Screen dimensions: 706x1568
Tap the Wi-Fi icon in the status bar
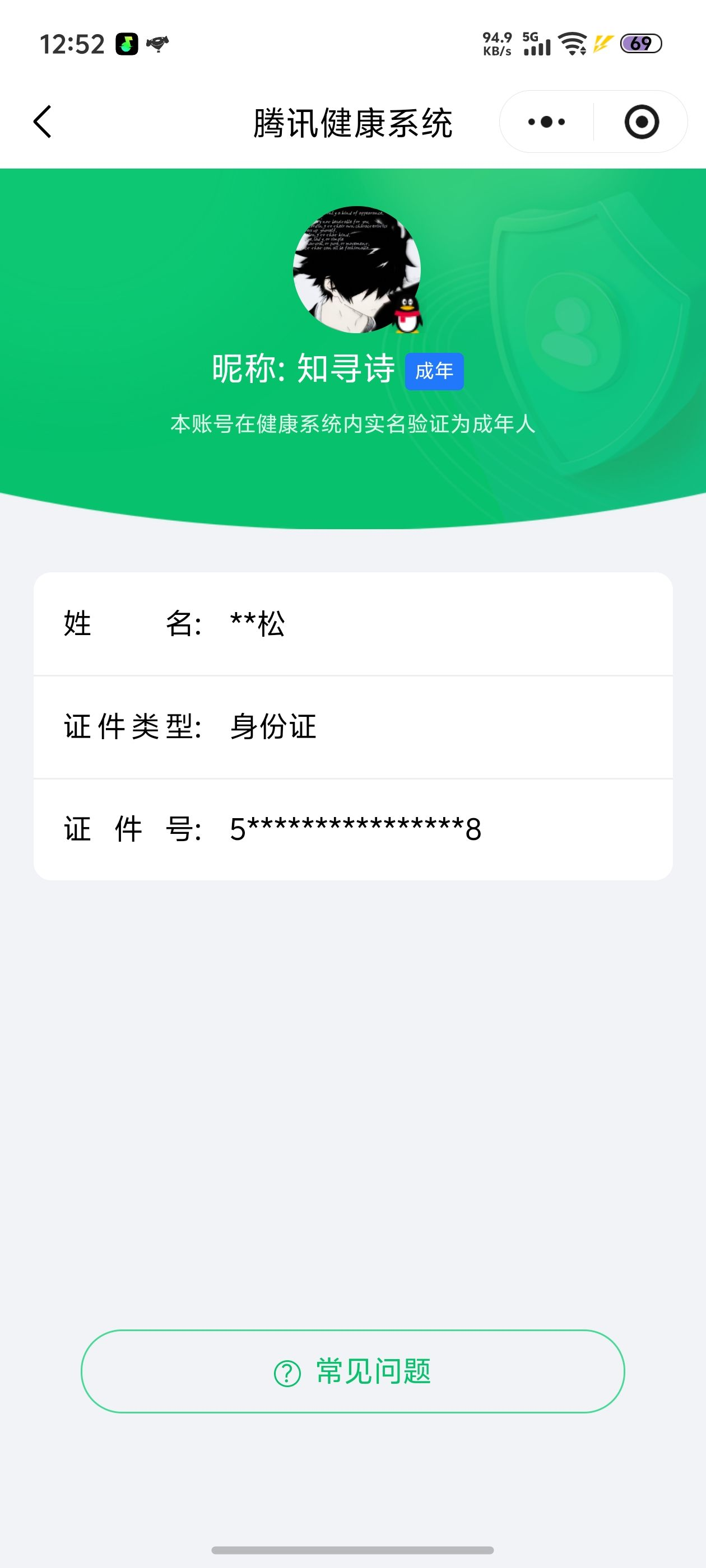572,43
